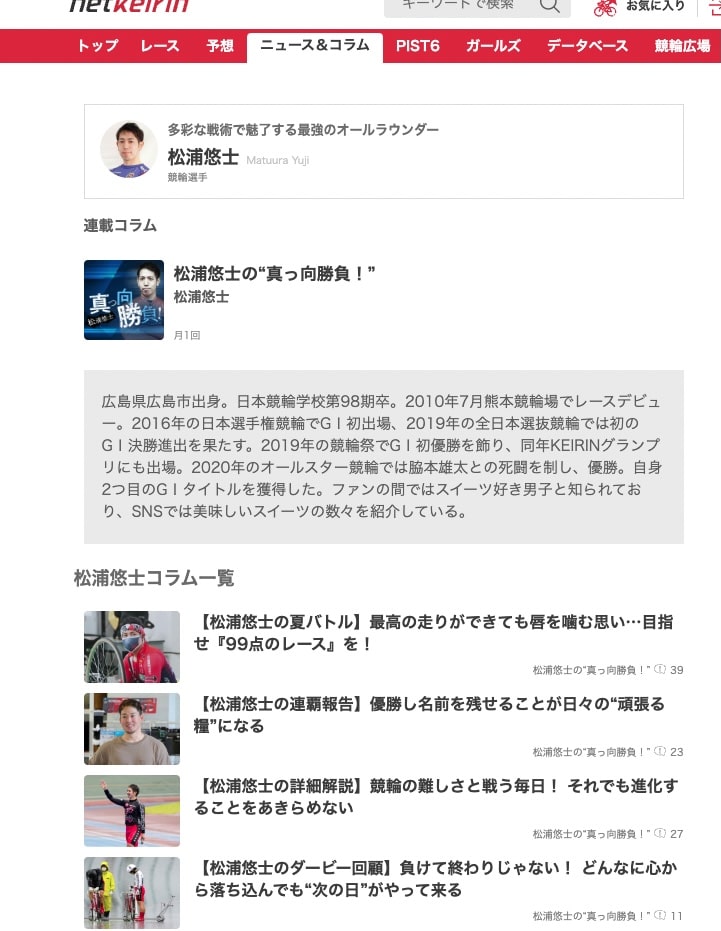Screen dimensions: 721x931
Task: Open the netkeirin logo home link
Action: pos(128,5)
